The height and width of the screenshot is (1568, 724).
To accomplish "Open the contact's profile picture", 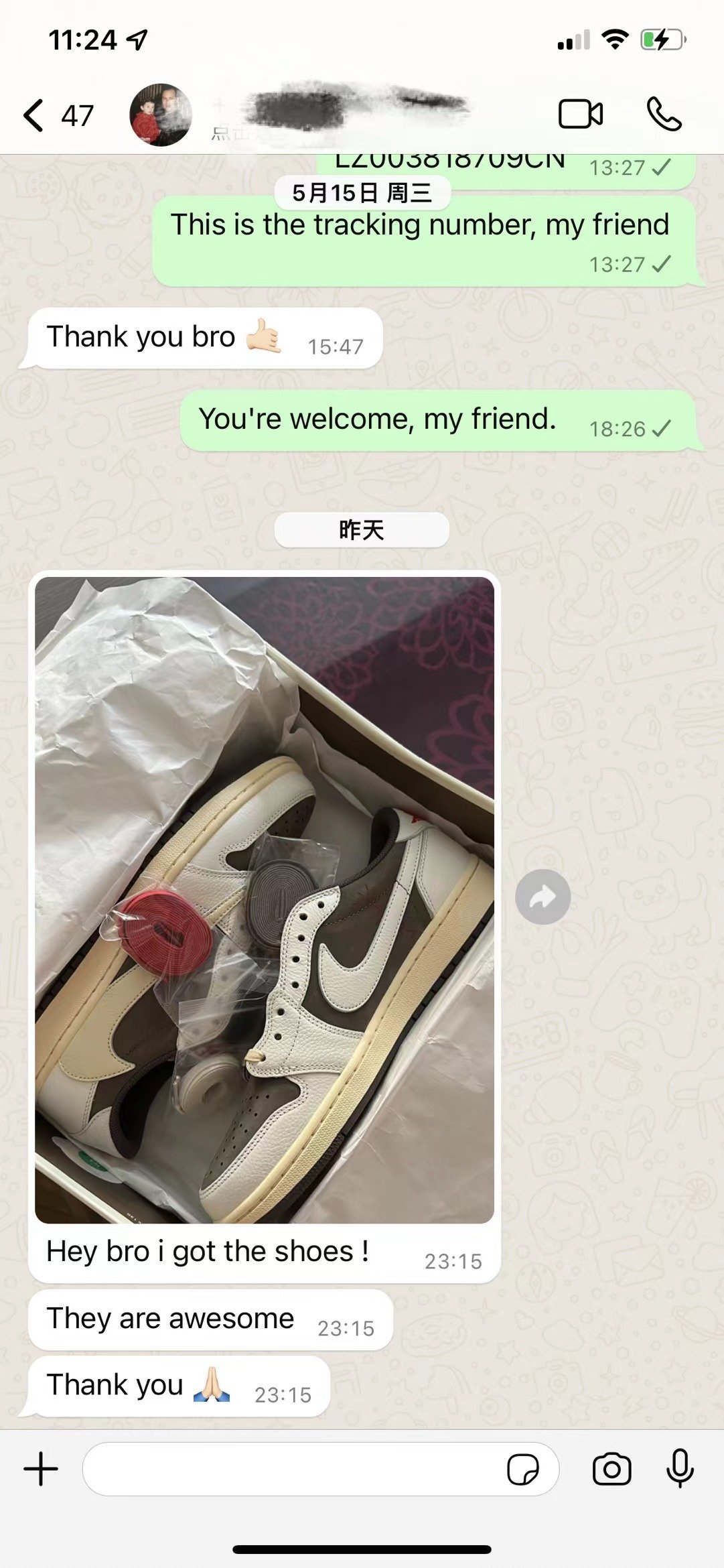I will click(160, 115).
